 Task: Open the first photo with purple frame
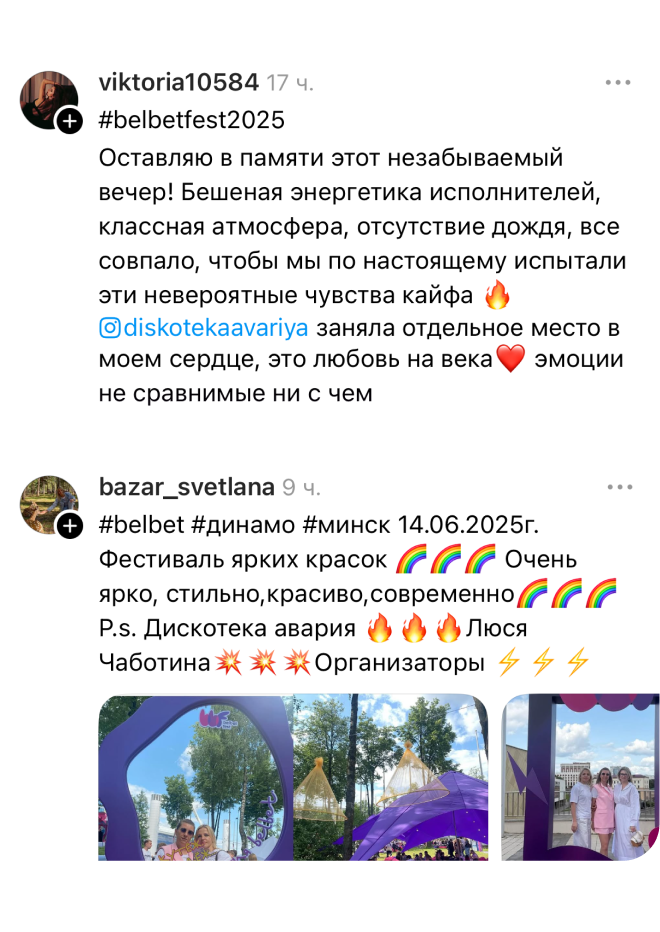(292, 777)
